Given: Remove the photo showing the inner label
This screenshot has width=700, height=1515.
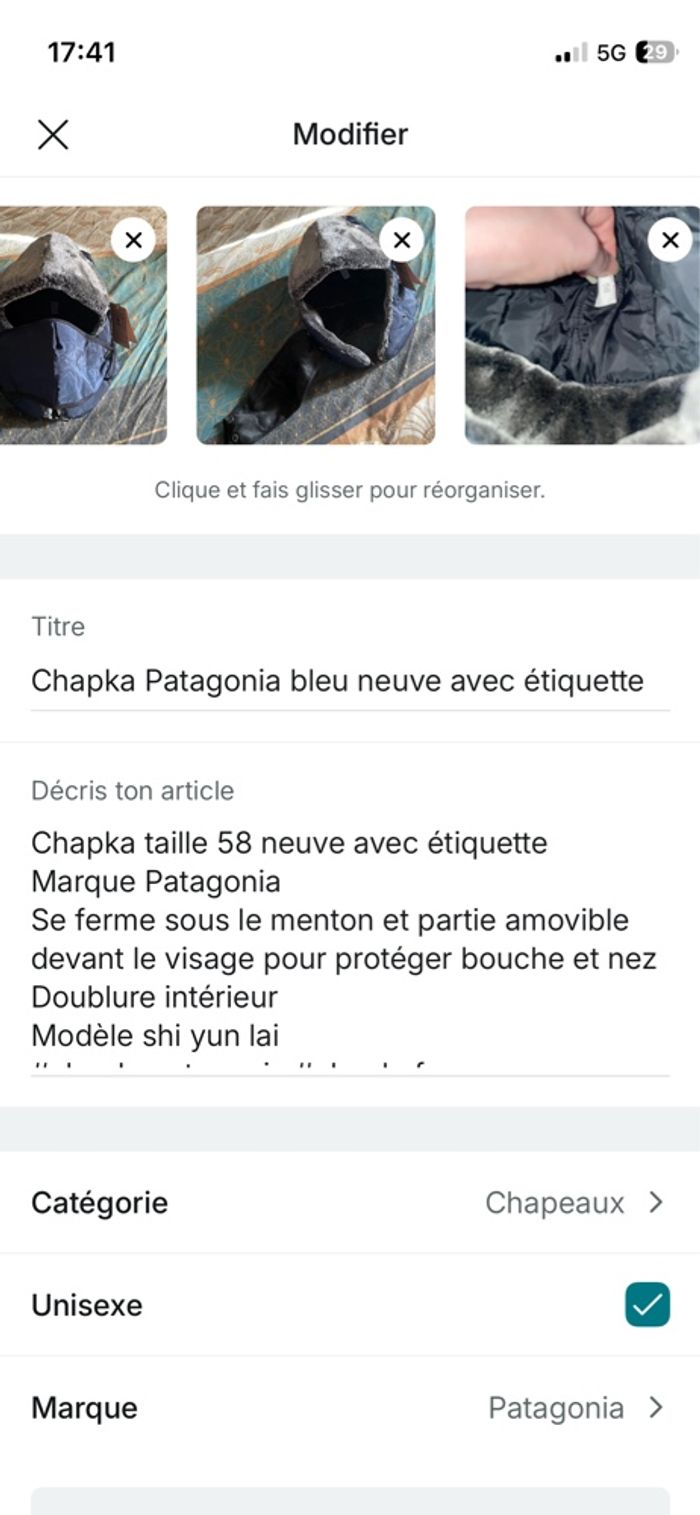Looking at the screenshot, I should (x=670, y=240).
